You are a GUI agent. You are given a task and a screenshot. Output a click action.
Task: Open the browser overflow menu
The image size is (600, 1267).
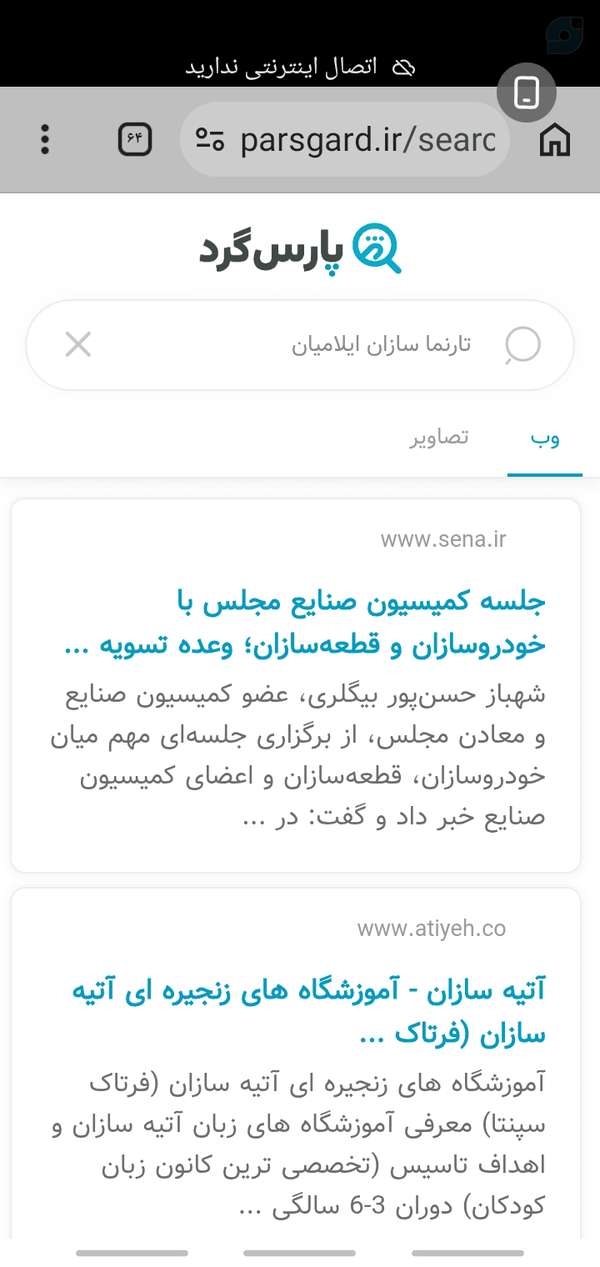(44, 139)
